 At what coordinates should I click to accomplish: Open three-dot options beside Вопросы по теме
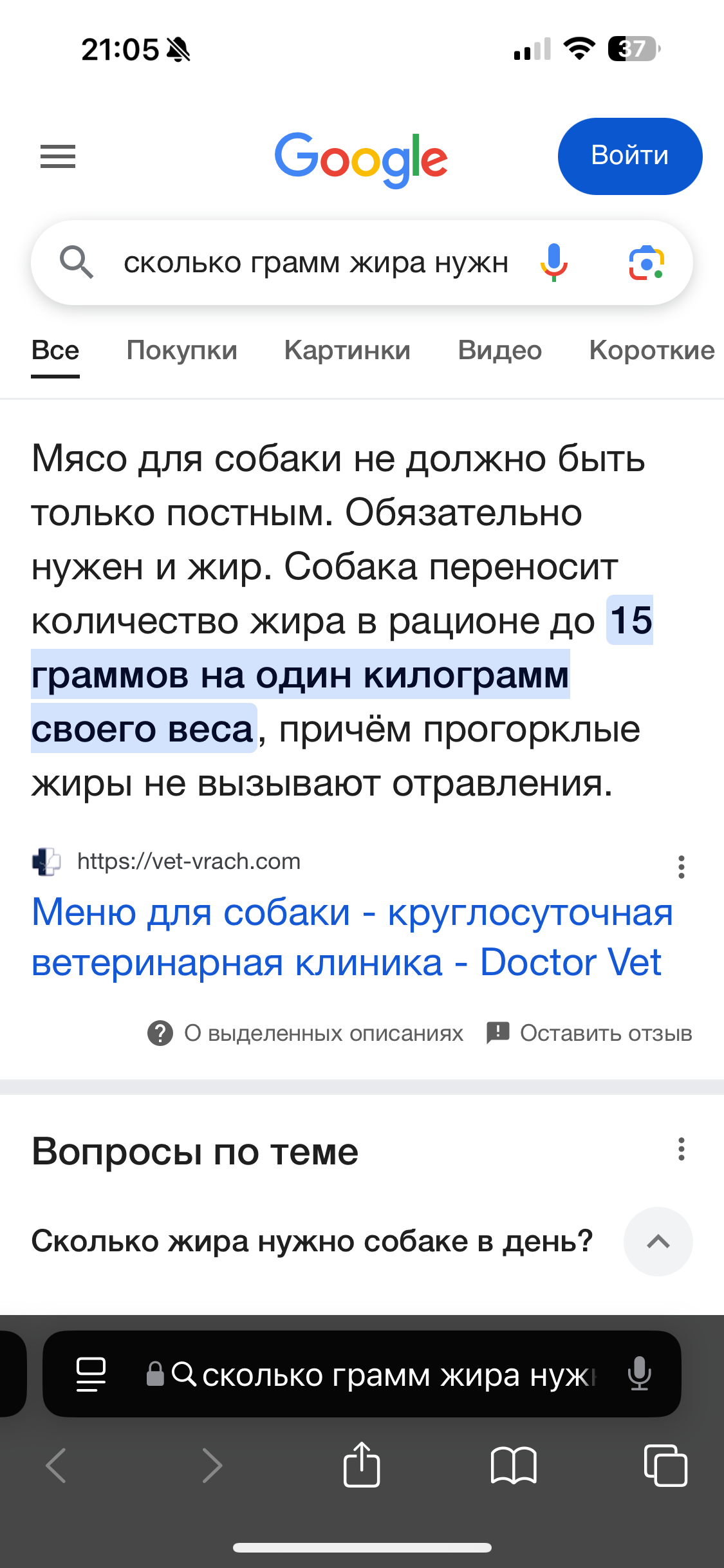click(682, 1149)
